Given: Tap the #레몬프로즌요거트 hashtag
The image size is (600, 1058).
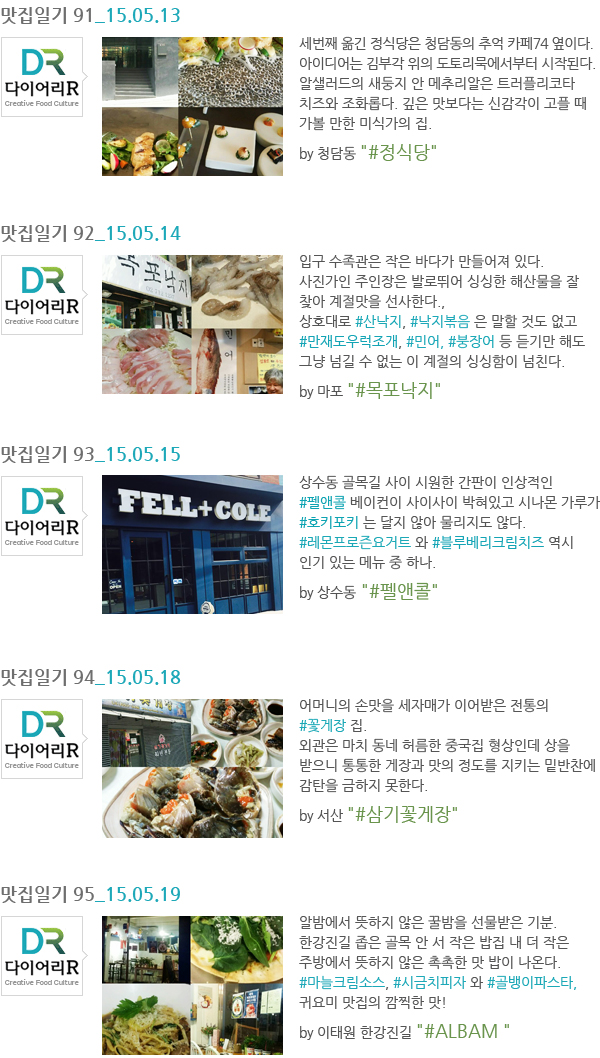Looking at the screenshot, I should point(355,542).
